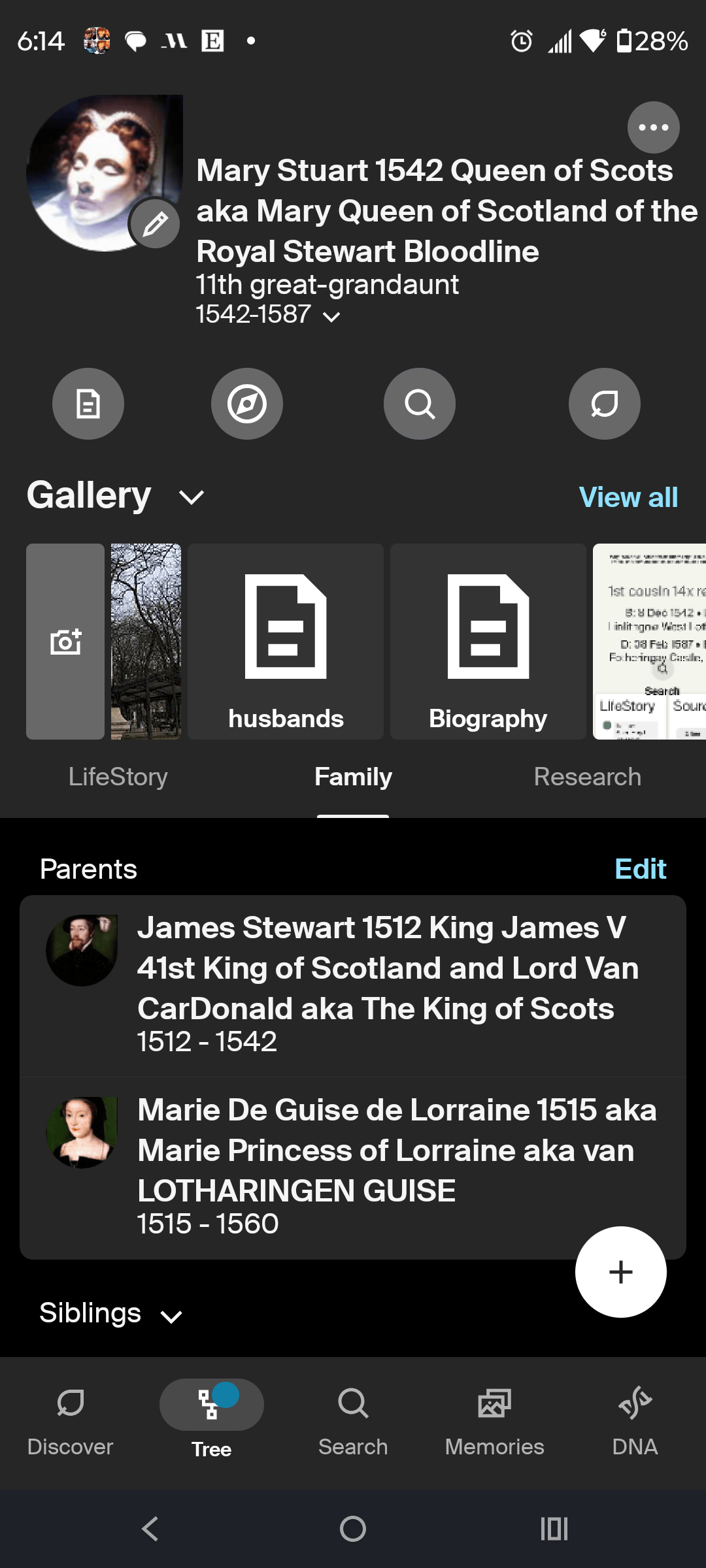Viewport: 706px width, 1568px height.
Task: Open the LifeStory document icon under the name
Action: 88,403
